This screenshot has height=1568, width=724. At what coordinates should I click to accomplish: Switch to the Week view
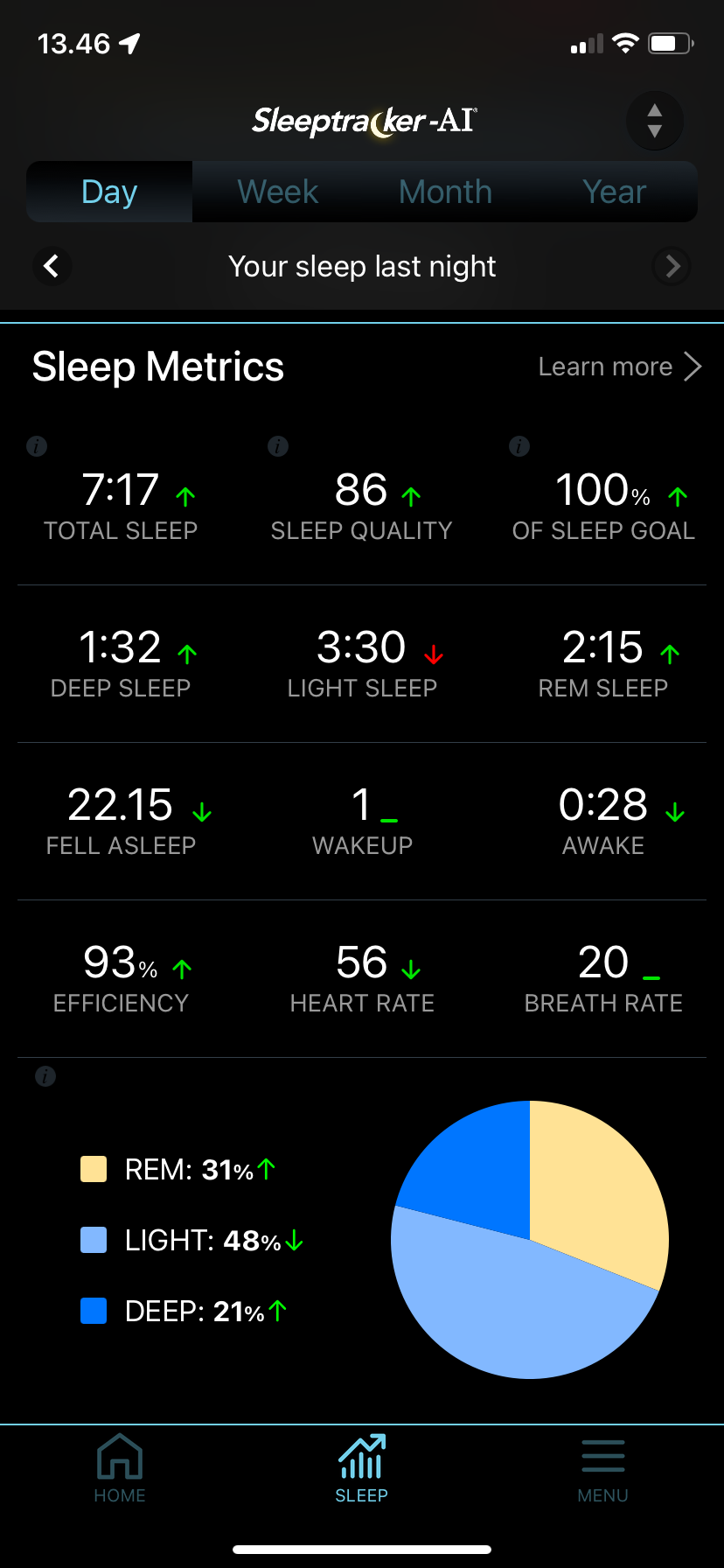(x=278, y=192)
